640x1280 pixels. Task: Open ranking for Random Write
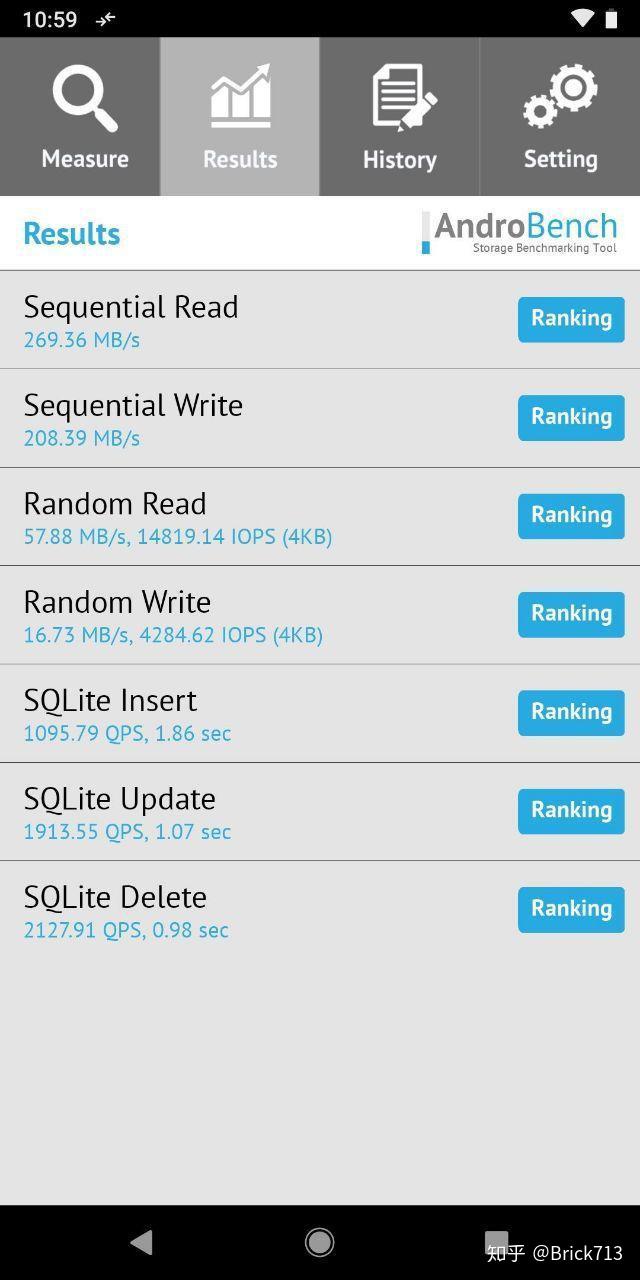[x=571, y=614]
